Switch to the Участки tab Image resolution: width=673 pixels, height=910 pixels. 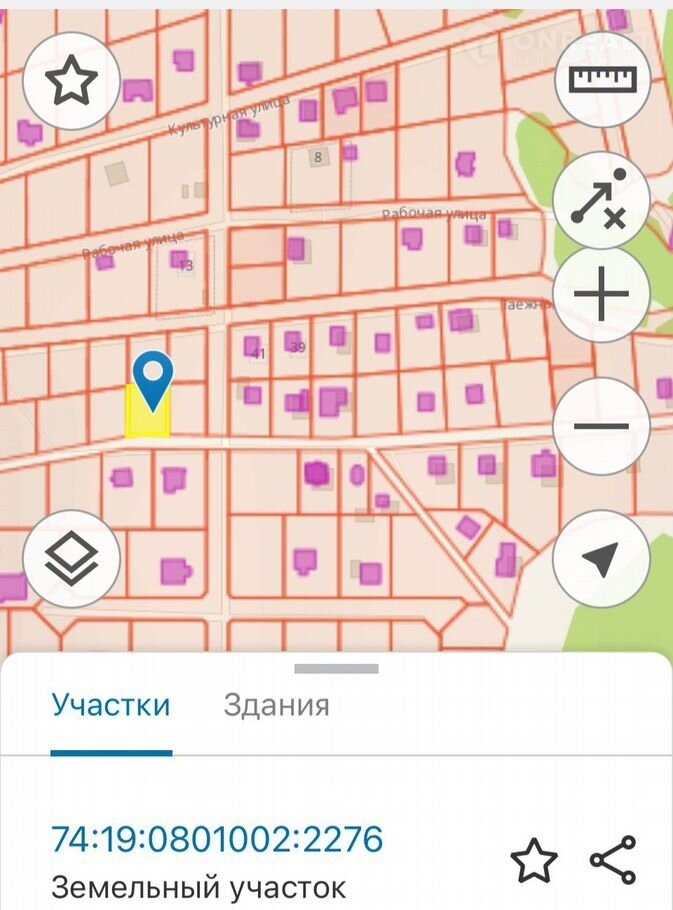click(111, 704)
